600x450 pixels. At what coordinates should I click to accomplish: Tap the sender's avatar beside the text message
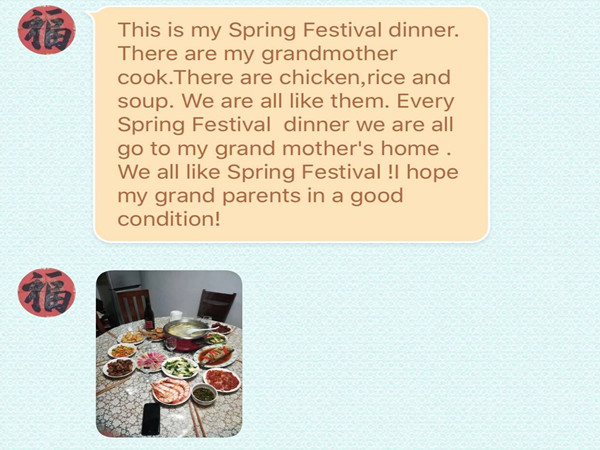point(47,30)
